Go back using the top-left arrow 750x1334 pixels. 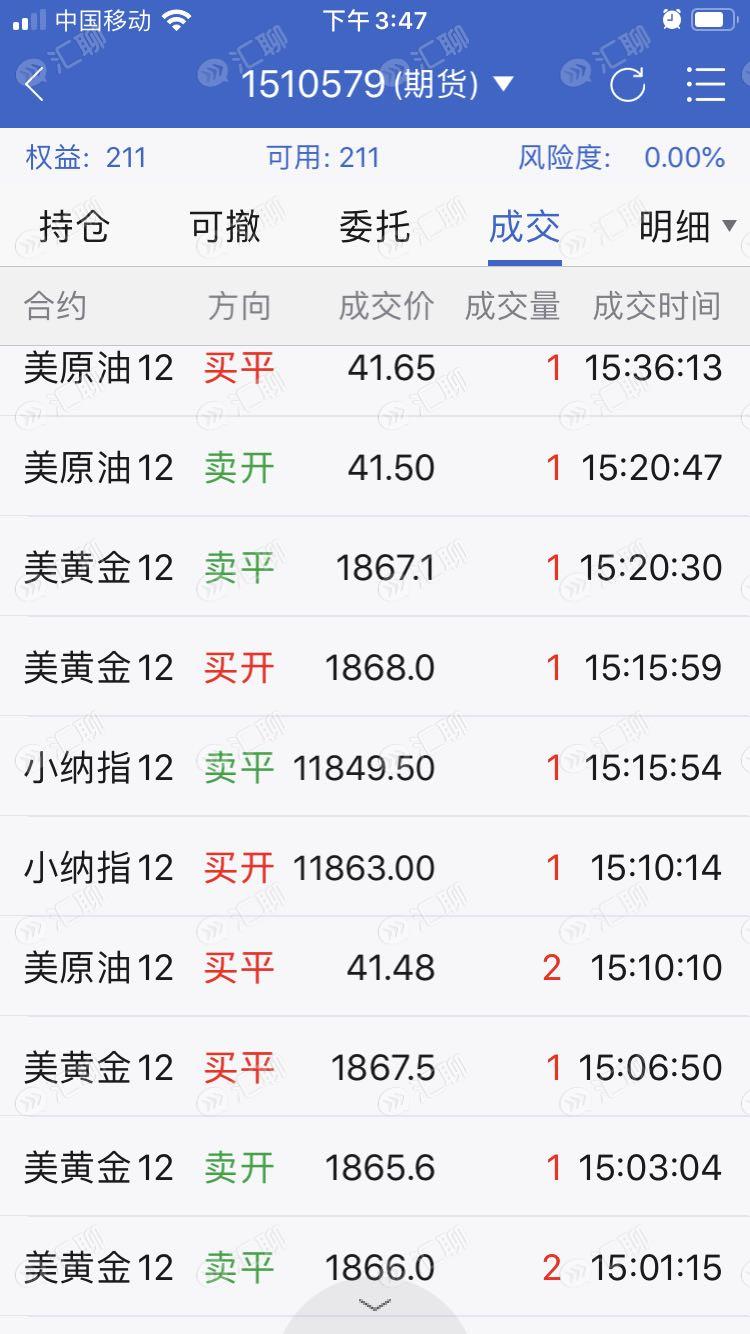coord(34,84)
